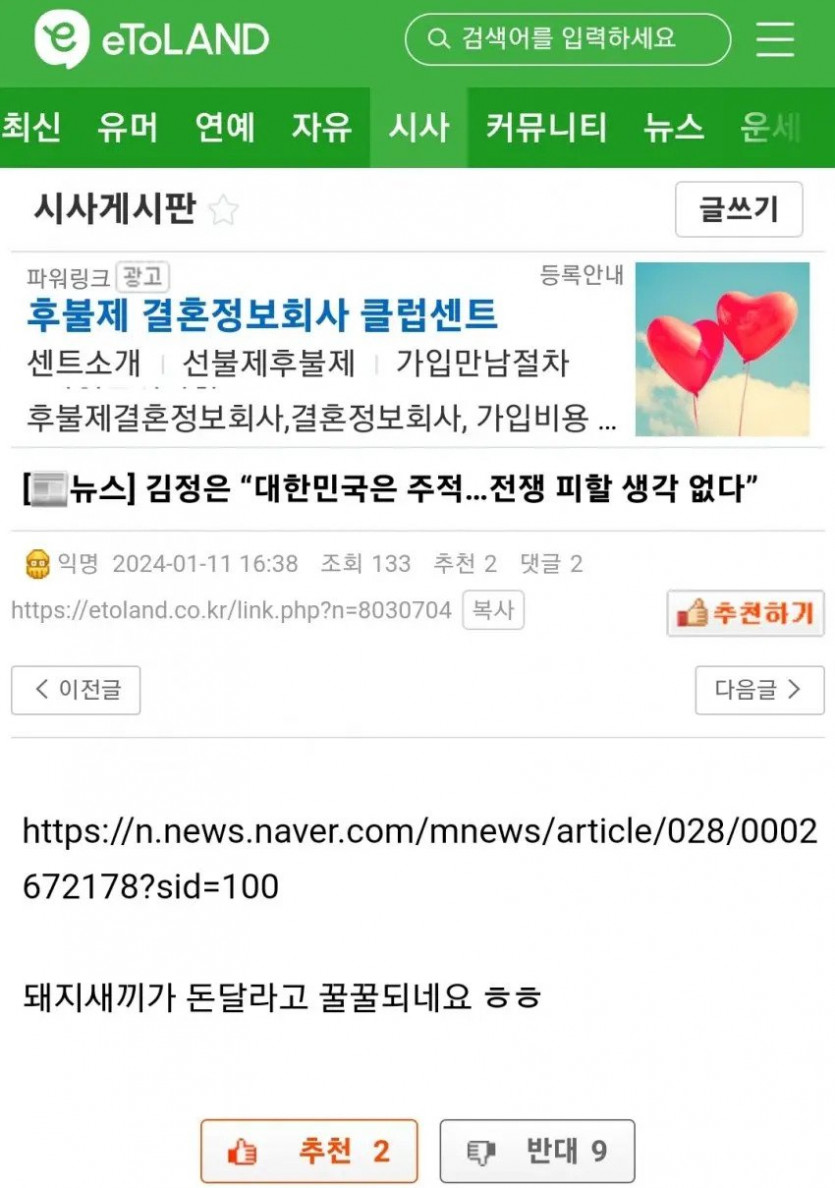This screenshot has height=1188, width=835.
Task: Go to the previous post (이전글)
Action: [x=76, y=690]
